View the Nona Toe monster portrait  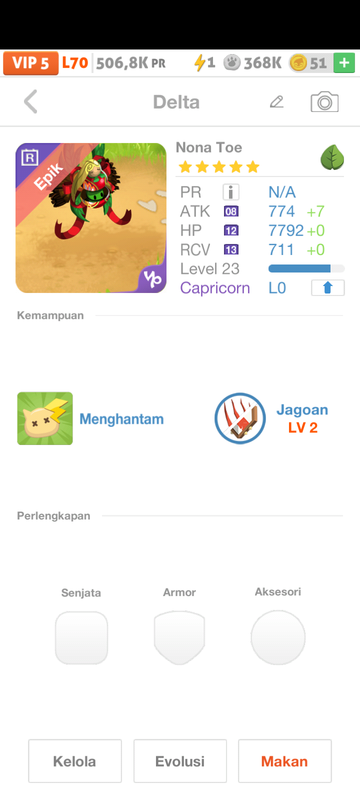pos(91,218)
